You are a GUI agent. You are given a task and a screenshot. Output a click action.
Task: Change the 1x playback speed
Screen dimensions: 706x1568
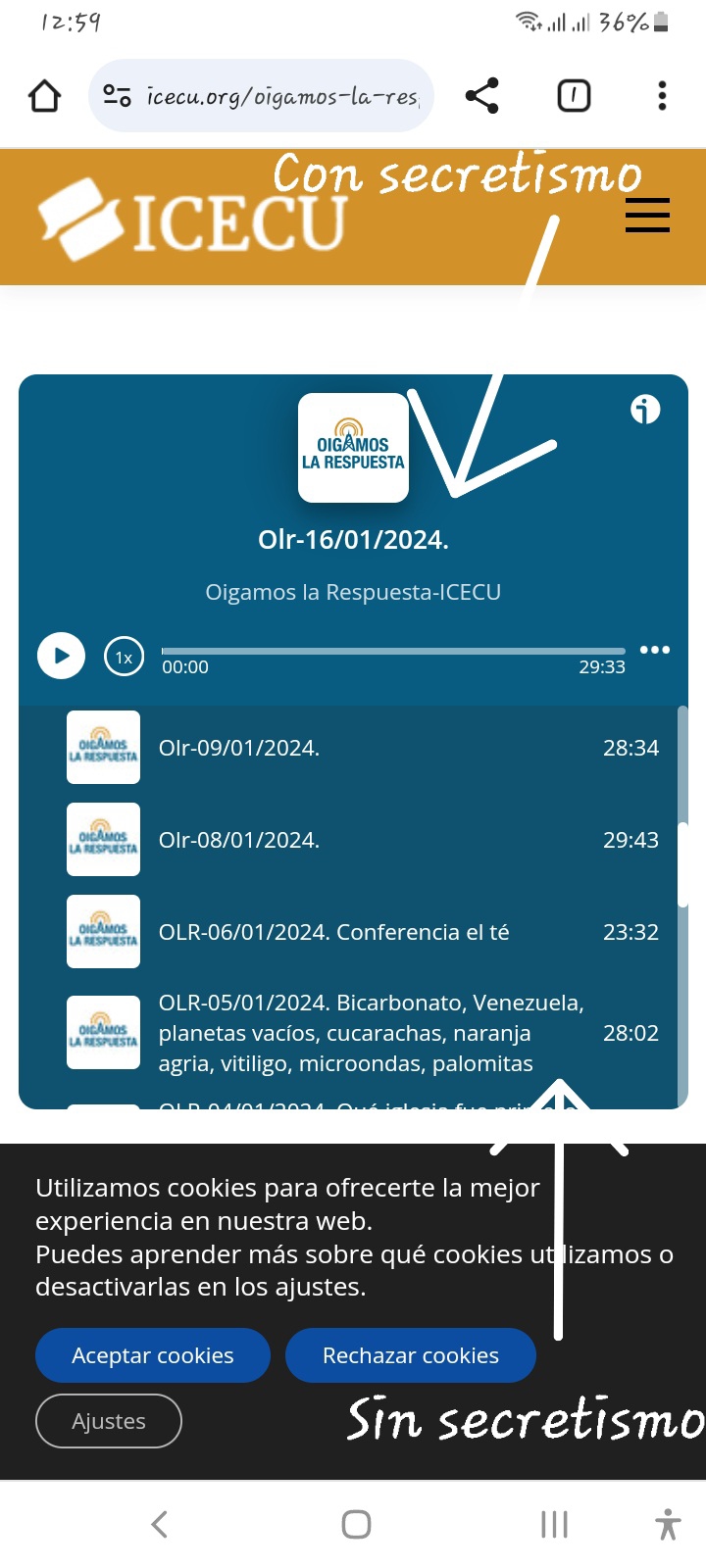tap(125, 657)
